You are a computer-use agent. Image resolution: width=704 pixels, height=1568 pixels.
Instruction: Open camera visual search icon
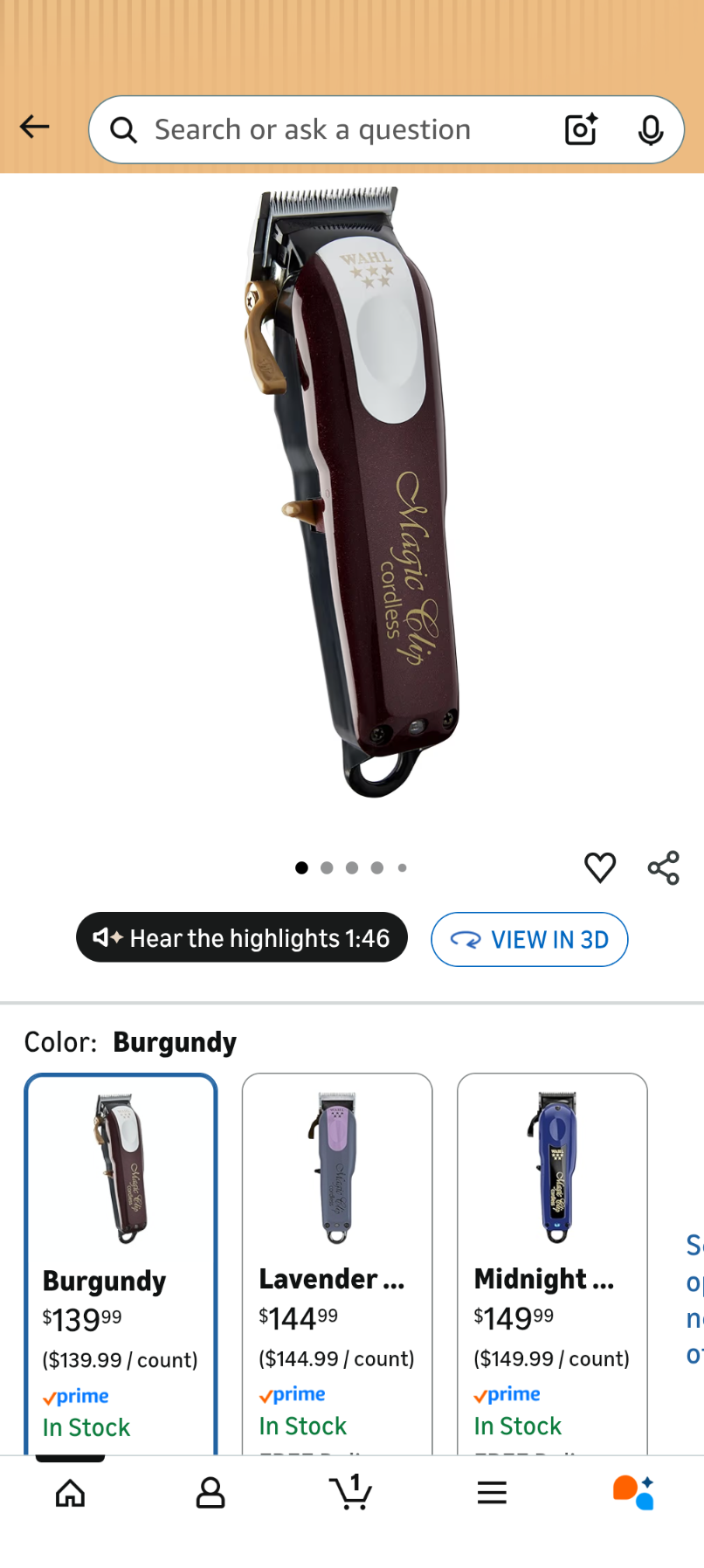pos(581,129)
